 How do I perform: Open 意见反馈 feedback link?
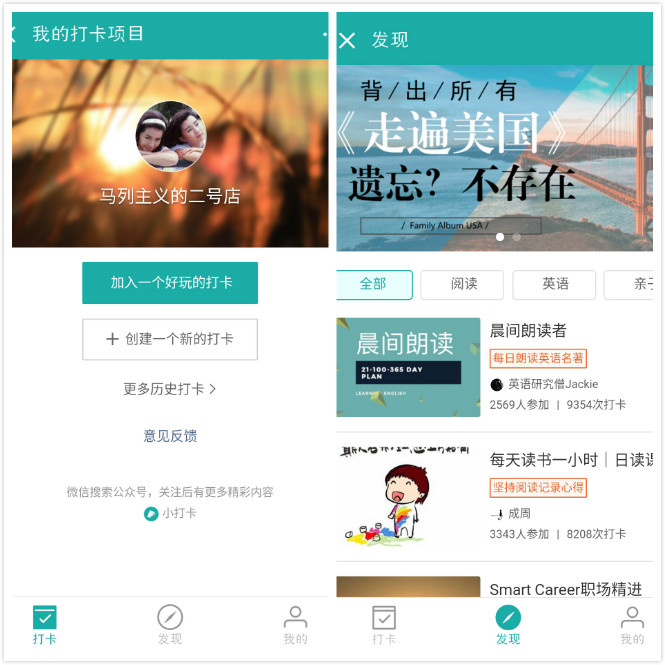click(170, 436)
